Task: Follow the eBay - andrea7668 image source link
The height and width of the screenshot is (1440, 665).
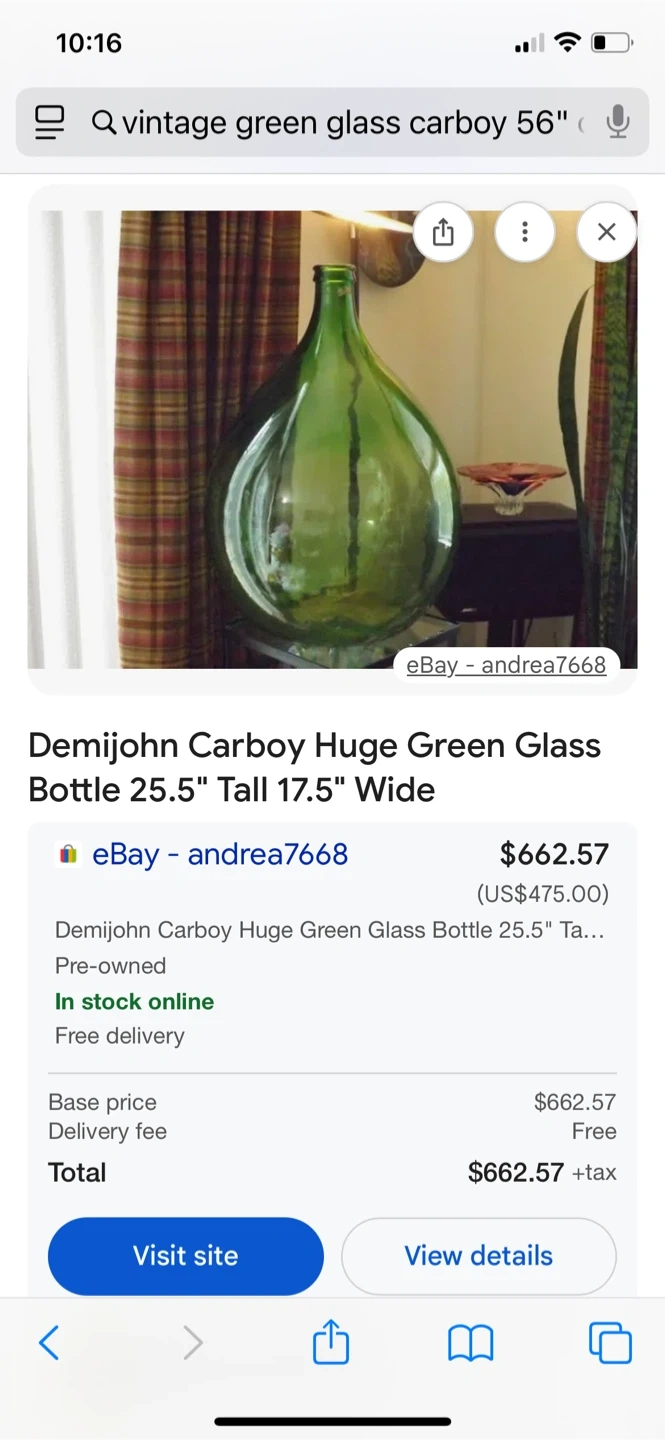Action: click(x=506, y=665)
